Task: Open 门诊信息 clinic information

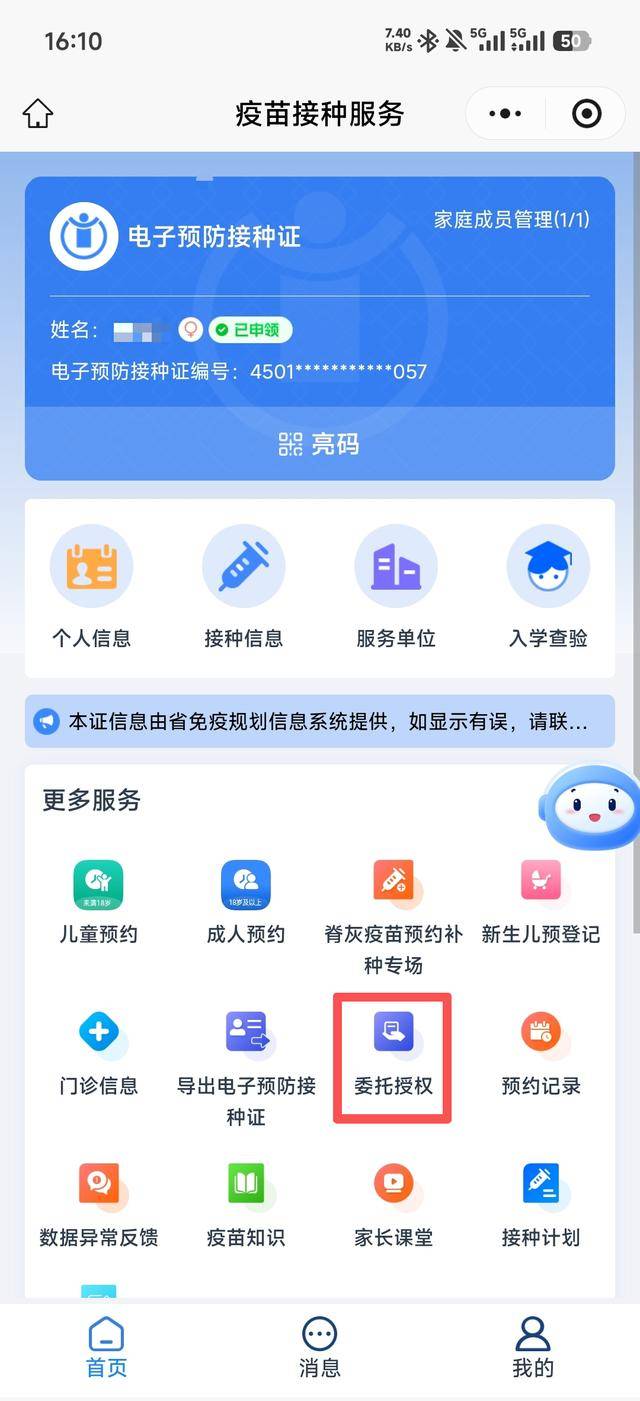Action: [98, 1055]
